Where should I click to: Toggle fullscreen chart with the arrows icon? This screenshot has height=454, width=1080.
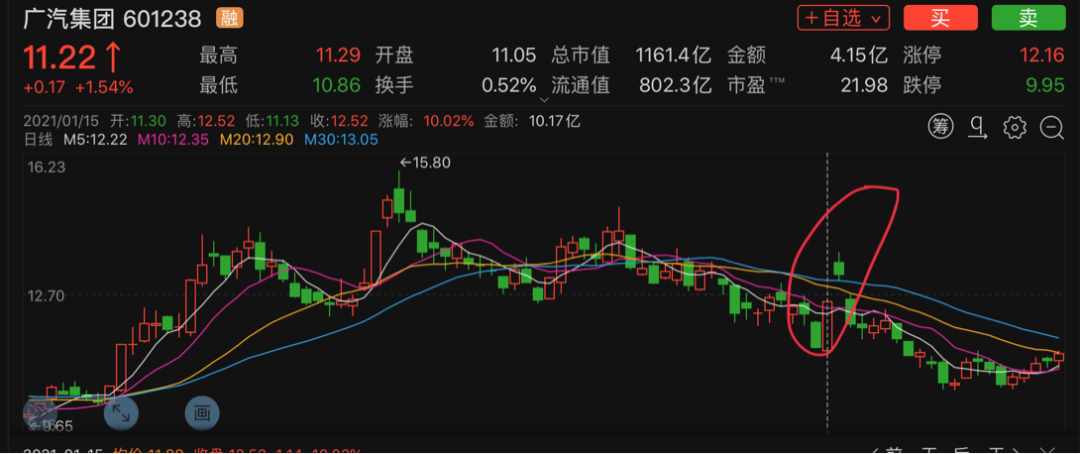tap(120, 411)
